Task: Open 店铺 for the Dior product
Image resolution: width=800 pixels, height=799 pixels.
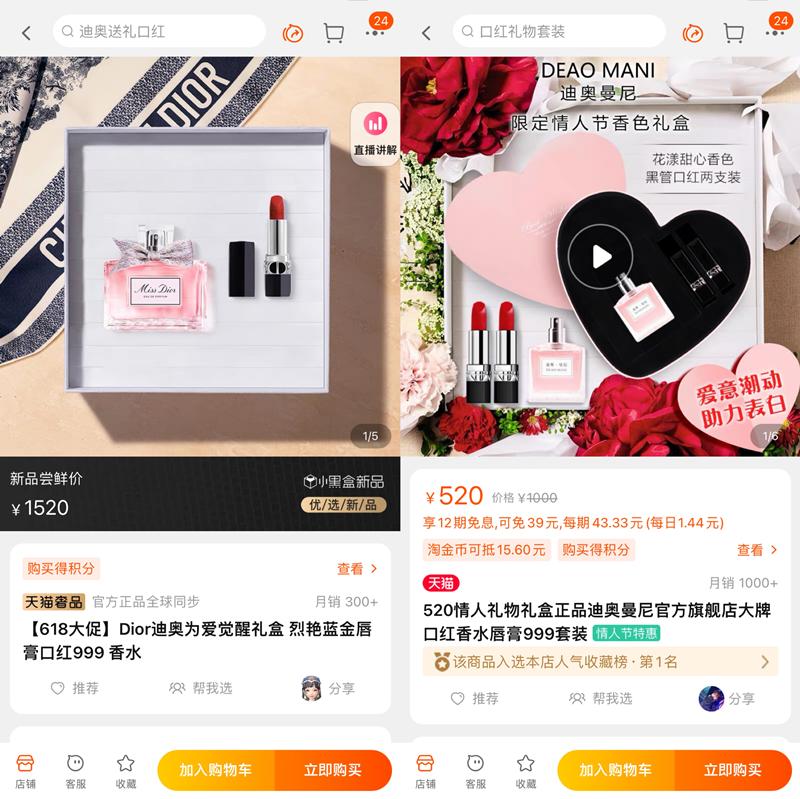Action: click(26, 770)
